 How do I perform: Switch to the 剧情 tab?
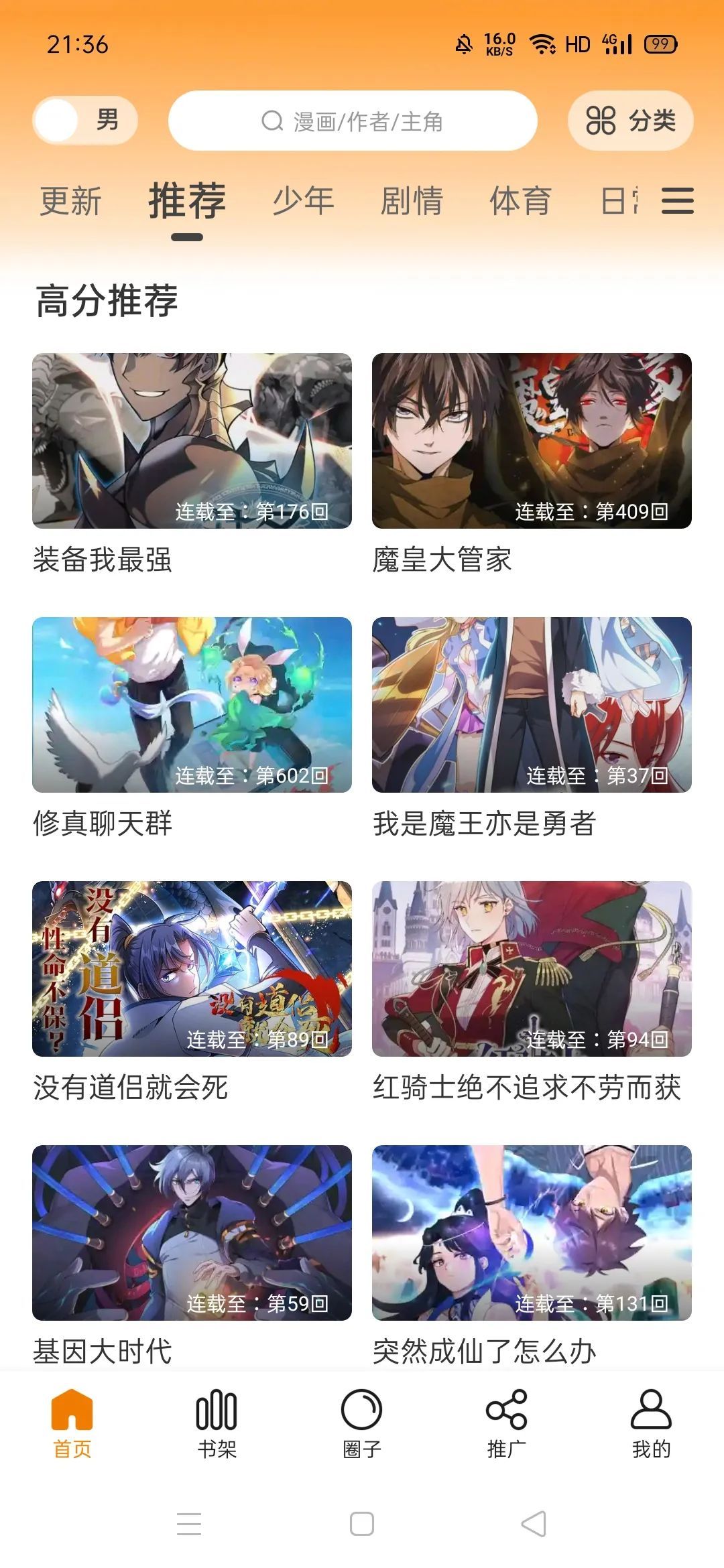click(x=412, y=201)
